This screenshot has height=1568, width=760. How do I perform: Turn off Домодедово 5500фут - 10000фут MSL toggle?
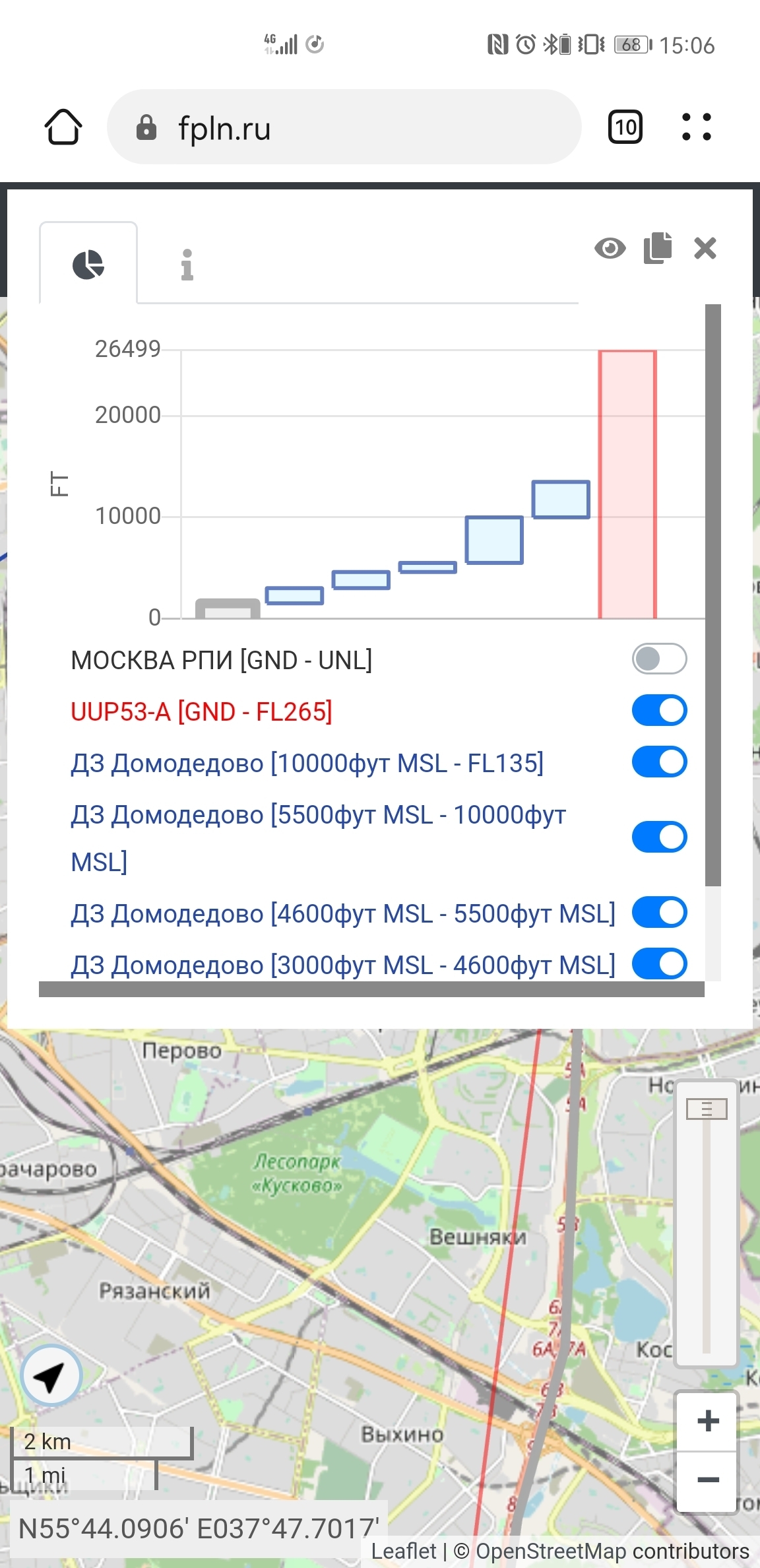pyautogui.click(x=659, y=837)
